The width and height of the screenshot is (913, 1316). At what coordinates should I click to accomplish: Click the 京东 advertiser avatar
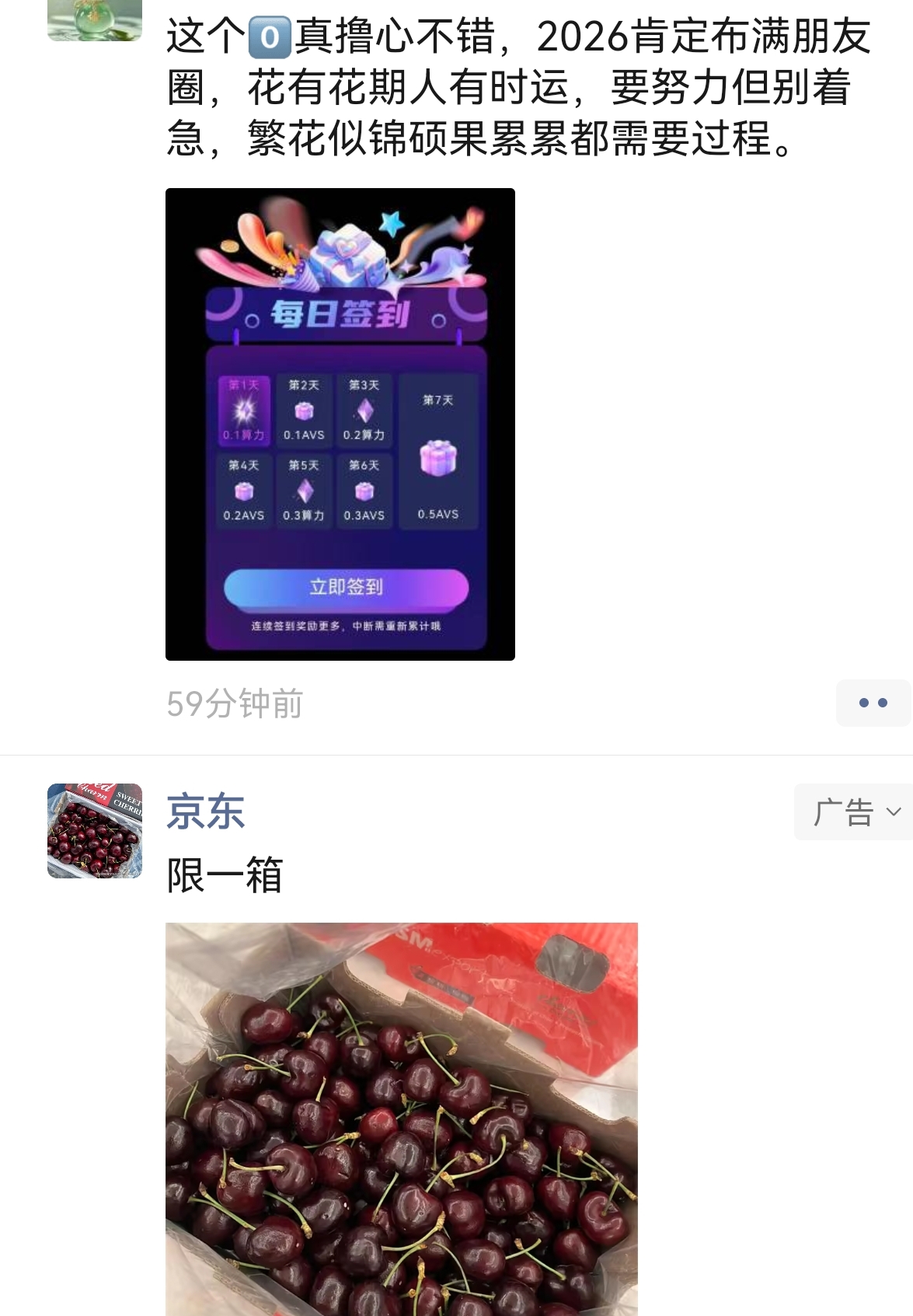tap(93, 829)
